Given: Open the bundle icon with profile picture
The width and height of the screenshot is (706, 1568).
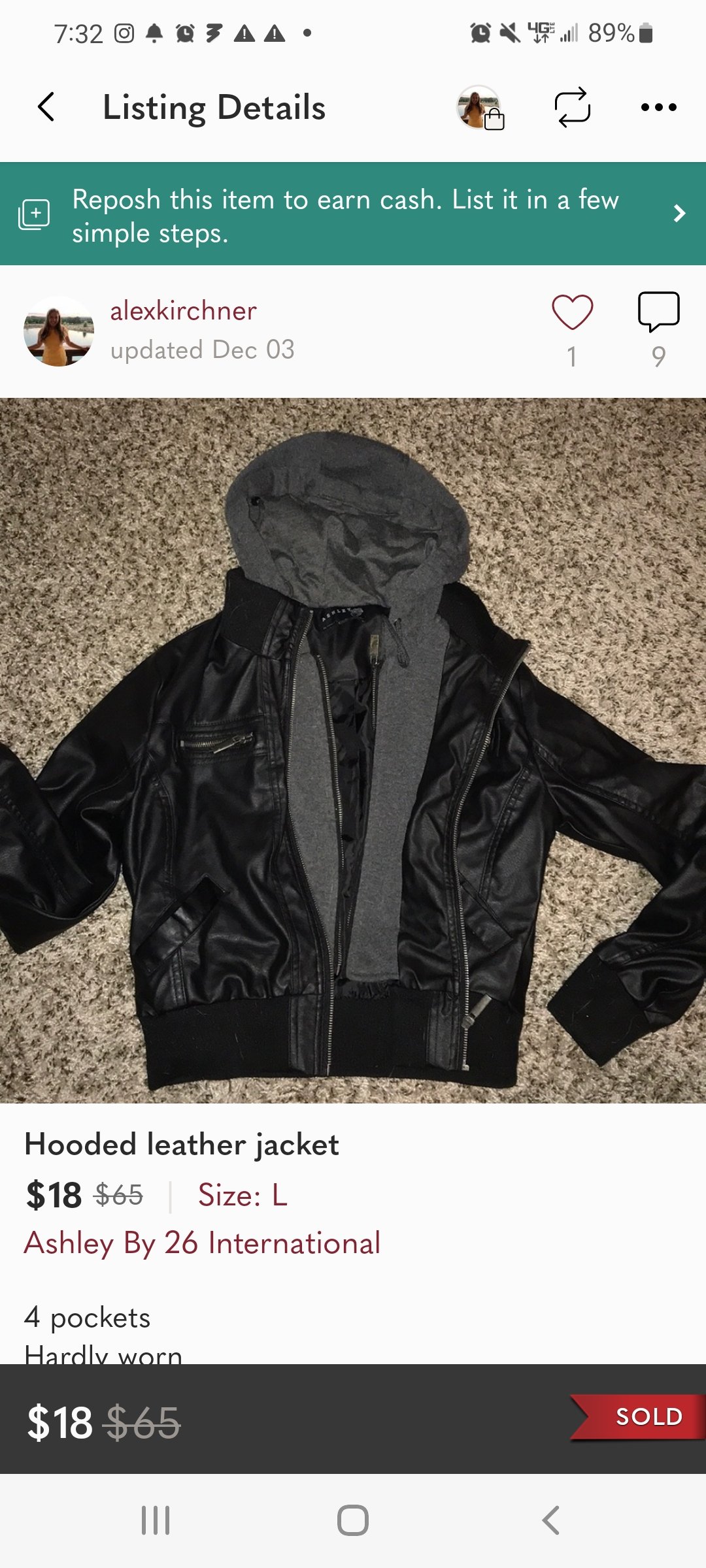Looking at the screenshot, I should [x=480, y=108].
